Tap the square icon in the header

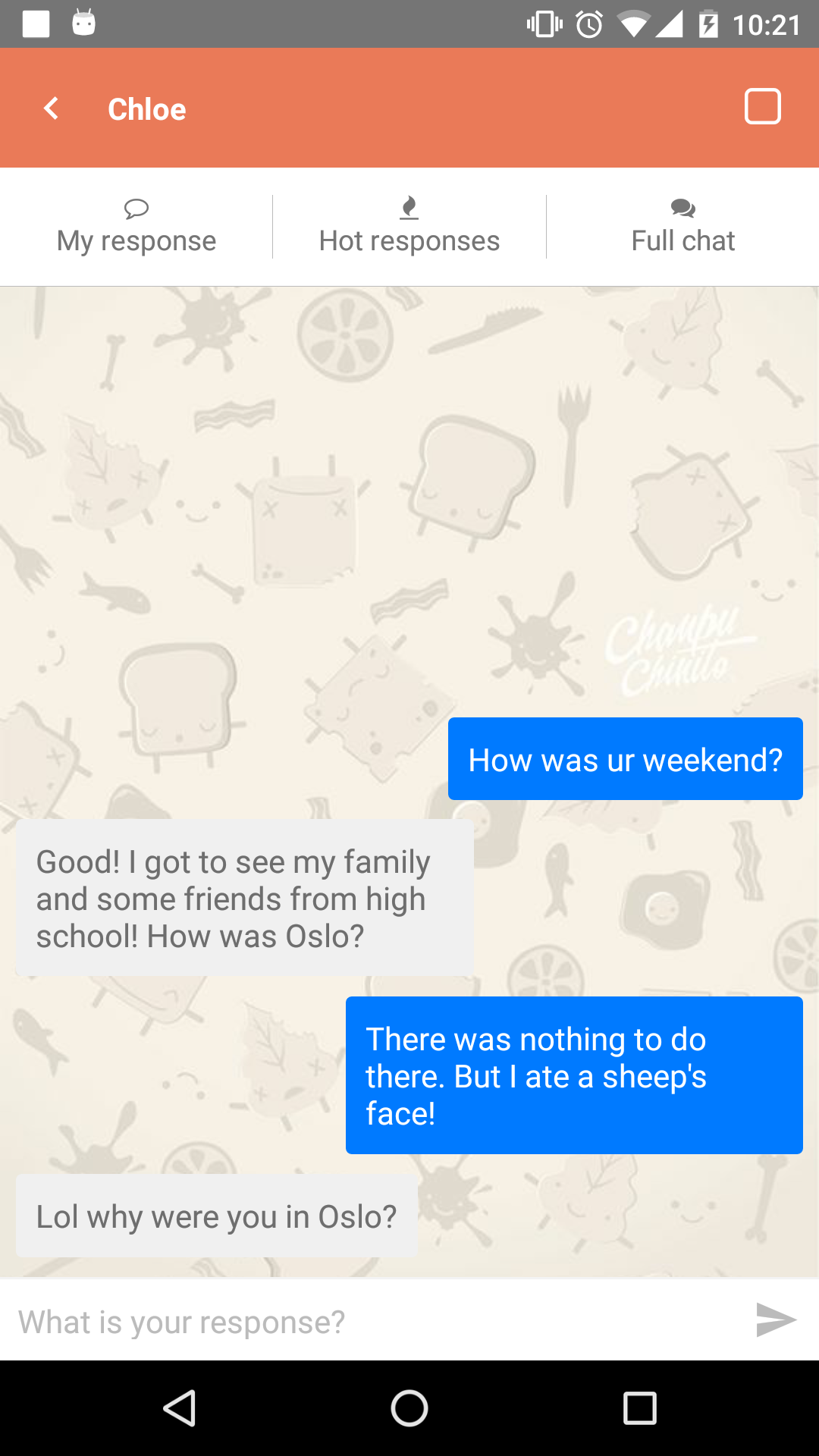[x=762, y=106]
